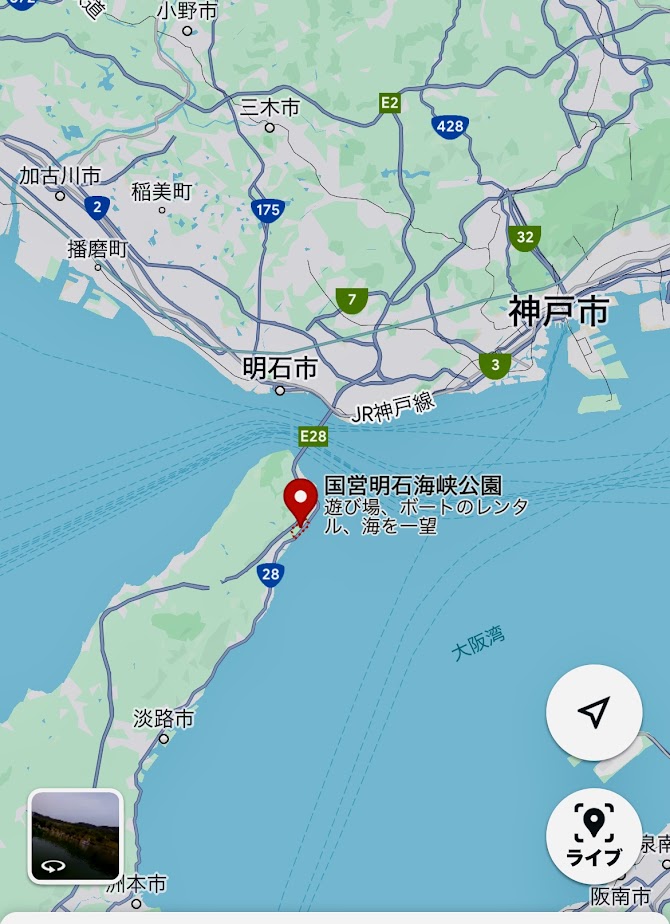Launch the ライブ live view button
This screenshot has width=670, height=924.
(x=594, y=836)
